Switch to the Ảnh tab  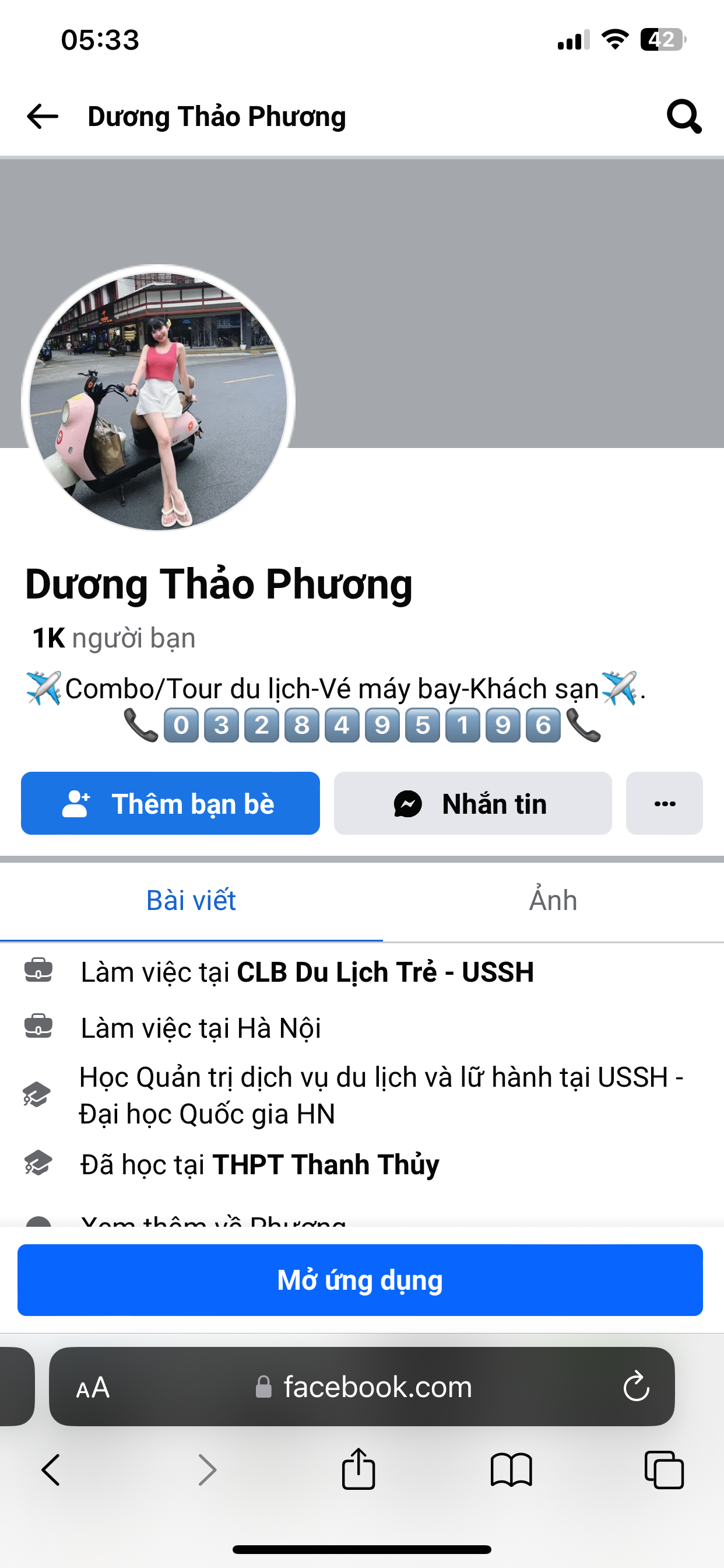pos(553,900)
